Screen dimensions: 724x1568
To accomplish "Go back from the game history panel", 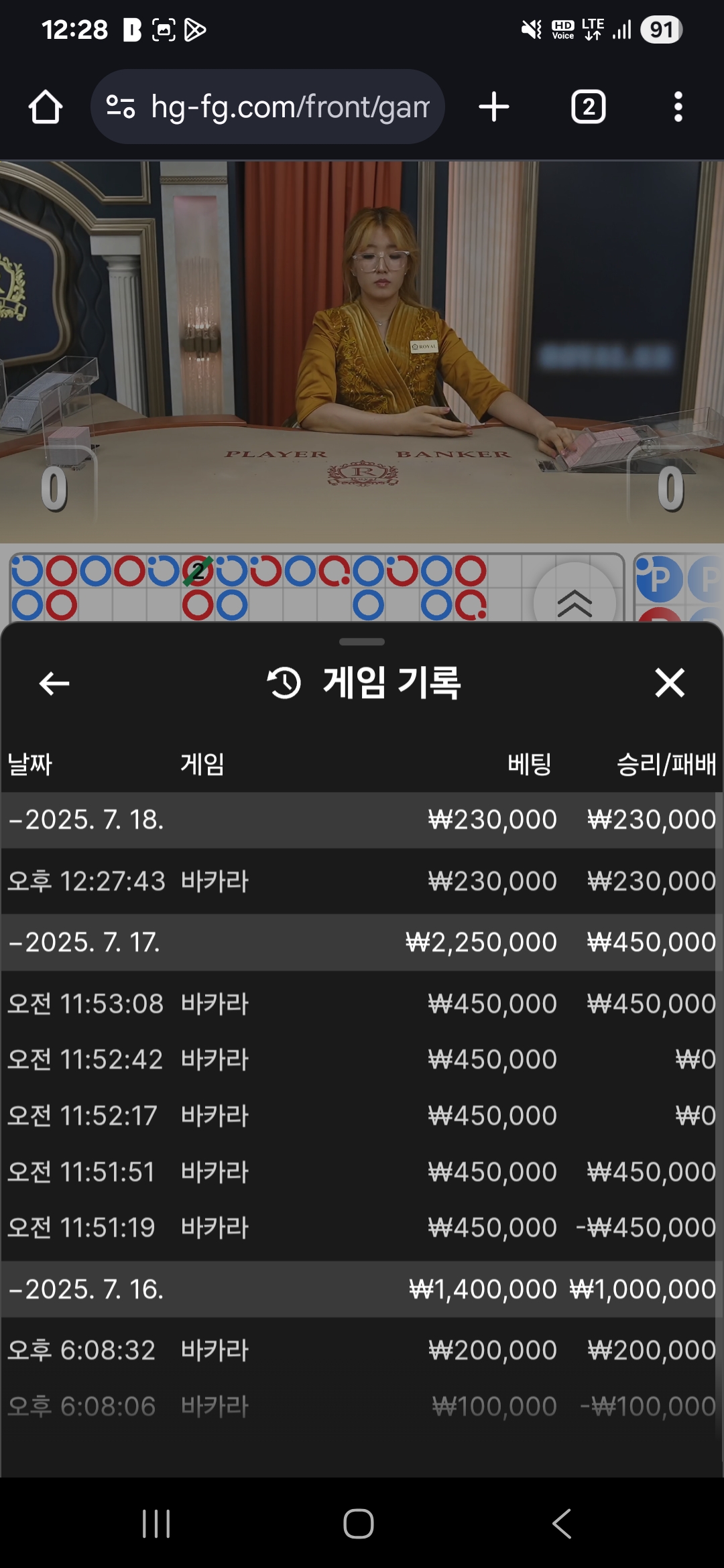I will [54, 683].
